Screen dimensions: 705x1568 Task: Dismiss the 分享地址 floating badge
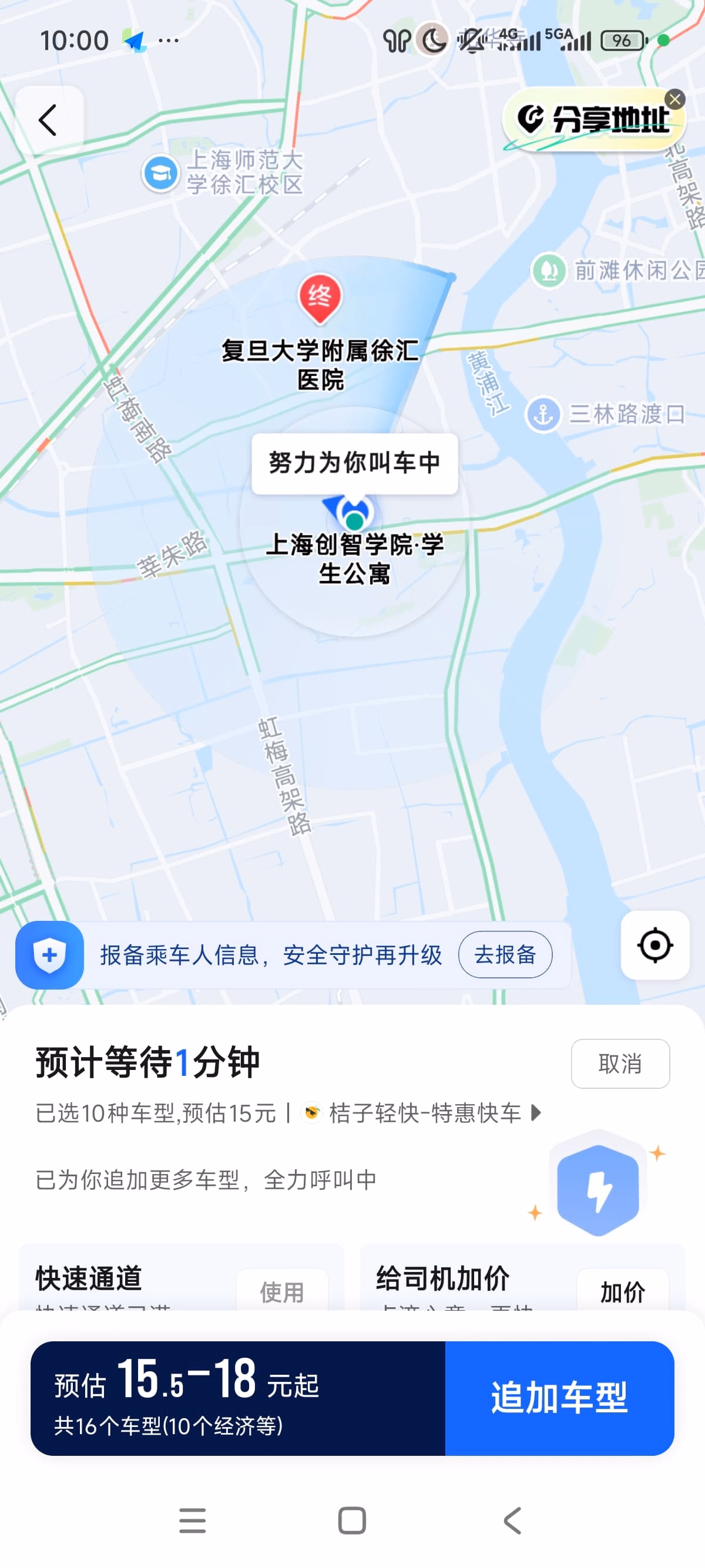coord(674,99)
